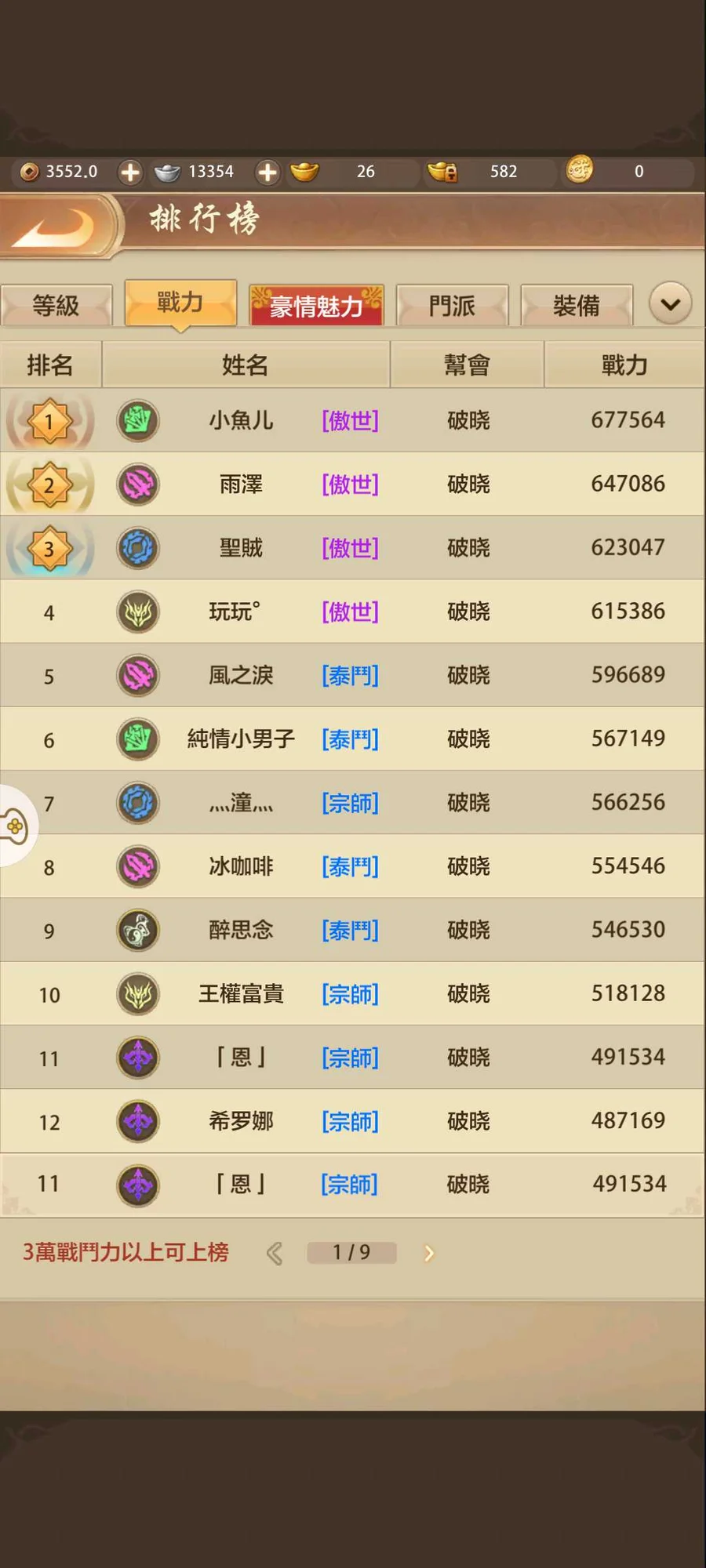Open player 風之淚 row
This screenshot has width=706, height=1568.
pos(241,675)
